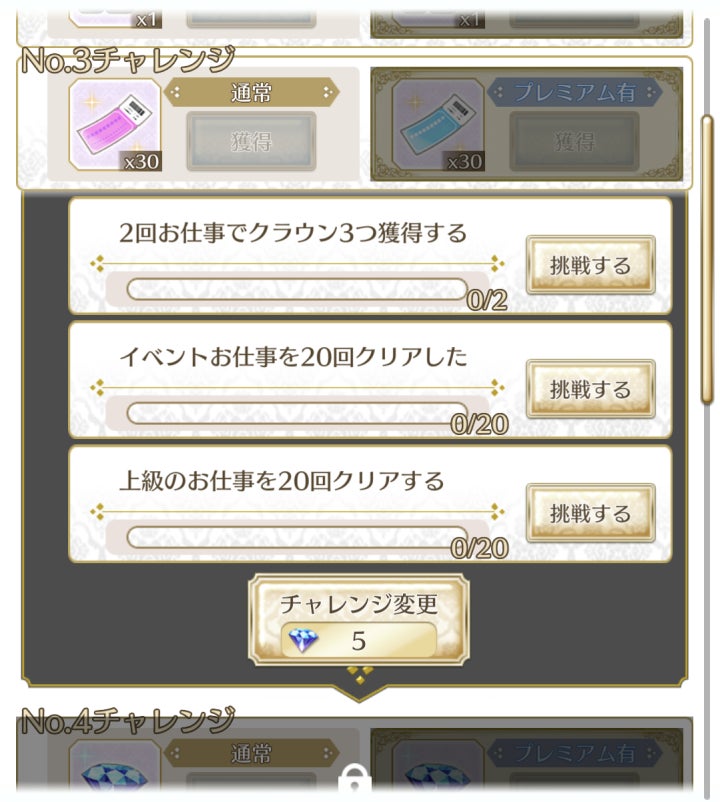Open the blue ticket x30 premium reward icon

click(x=438, y=125)
